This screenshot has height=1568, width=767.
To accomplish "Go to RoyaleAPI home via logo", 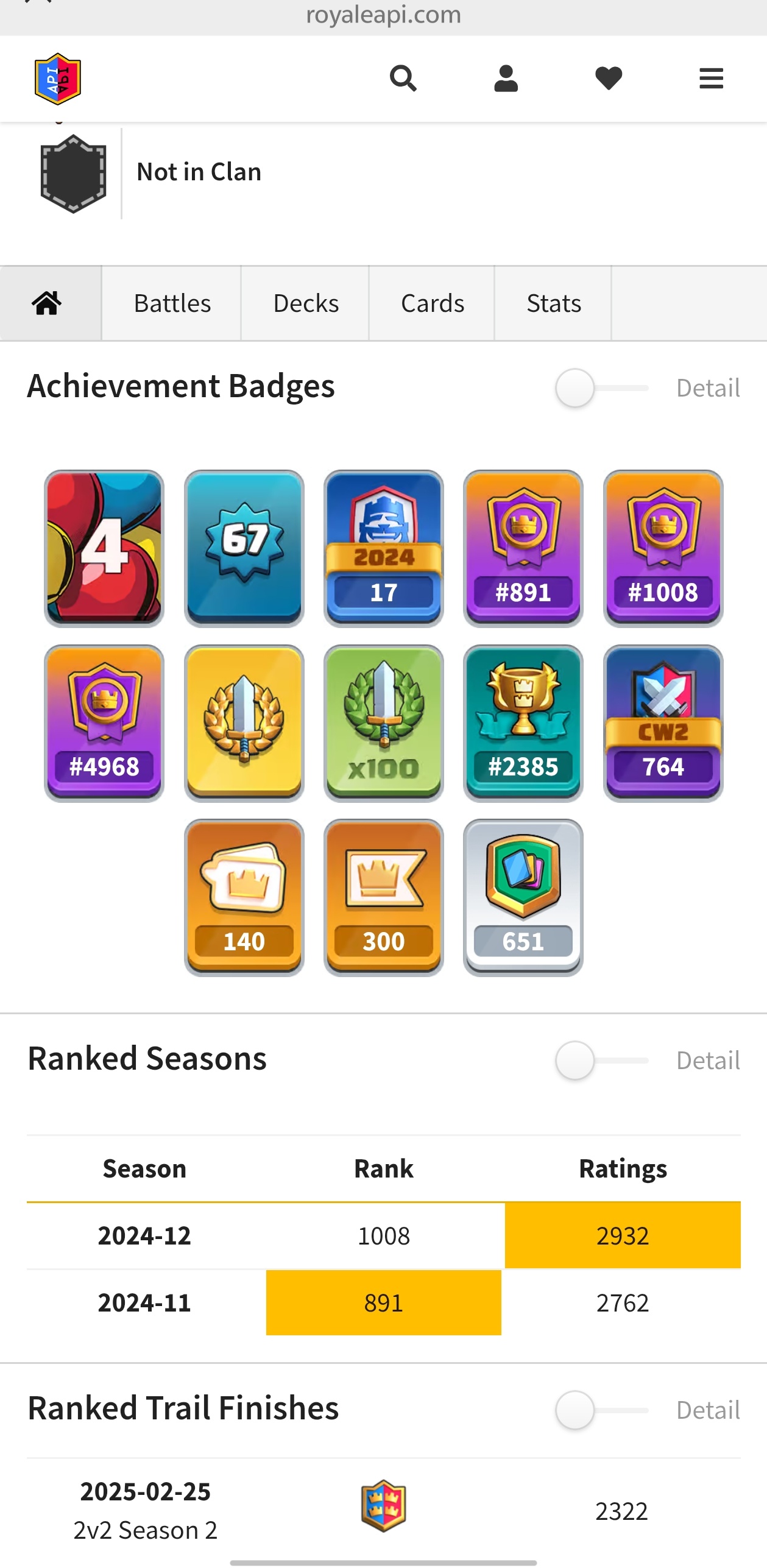I will coord(58,79).
